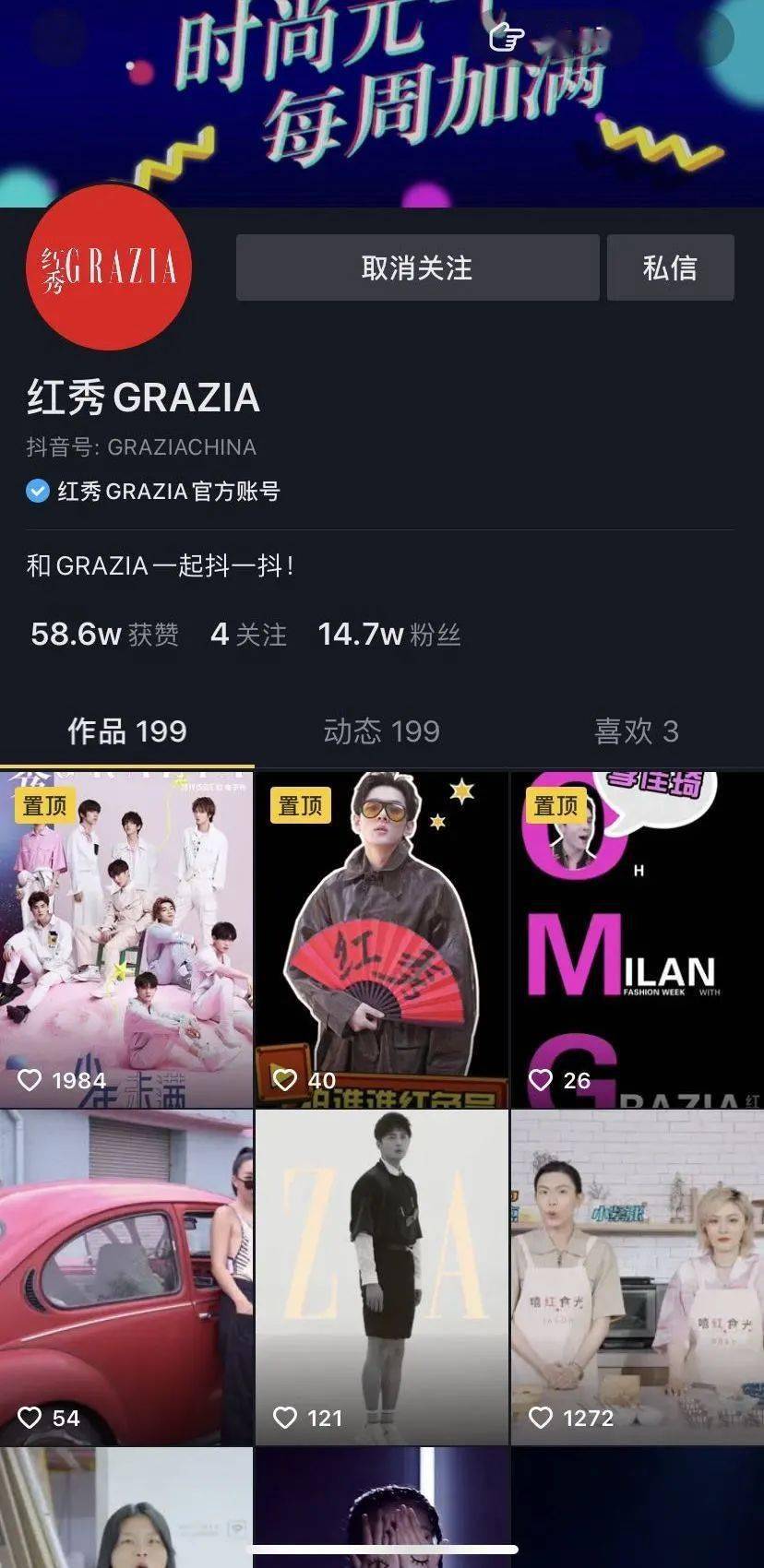The height and width of the screenshot is (1568, 764).
Task: Open the pinned Milan Fashion Week video
Action: click(637, 939)
